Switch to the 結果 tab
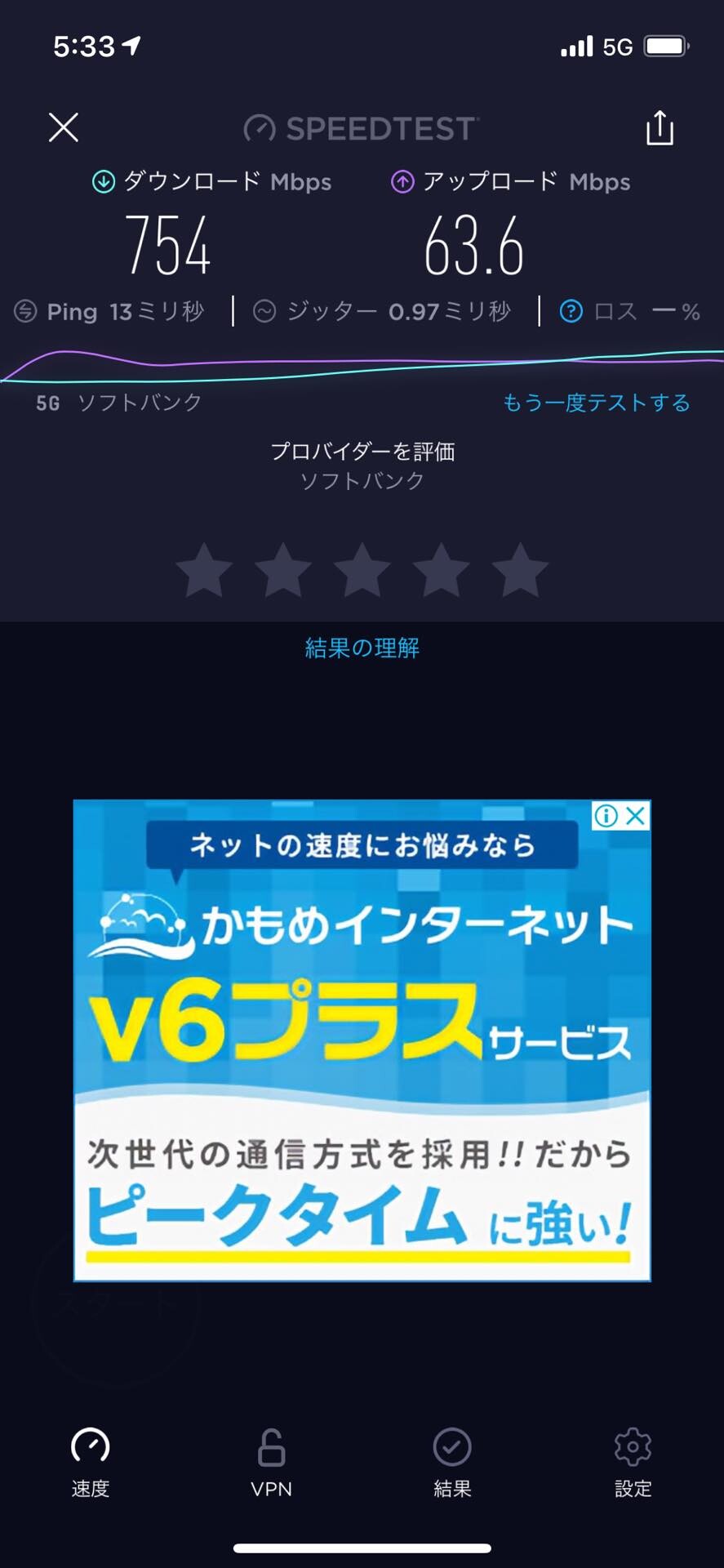 tap(452, 1462)
